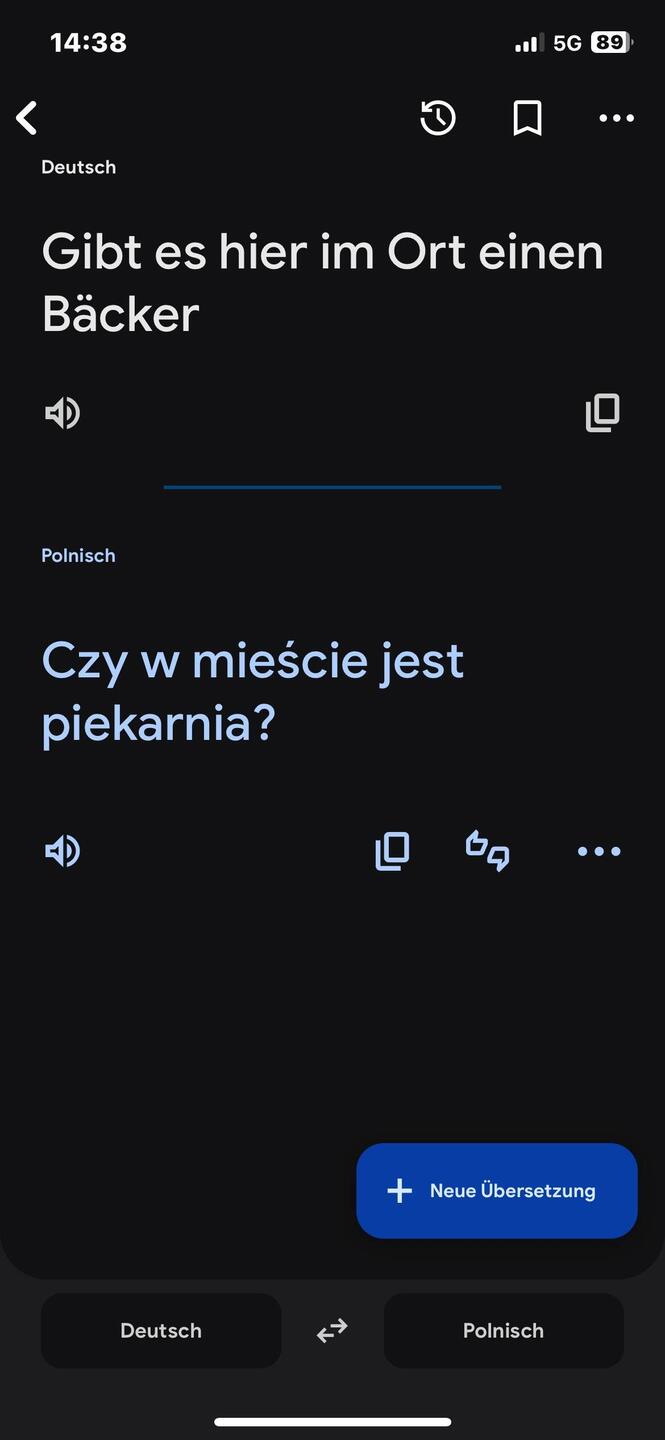The height and width of the screenshot is (1440, 665).
Task: Rate the translation with the thumbs icon
Action: pos(488,851)
